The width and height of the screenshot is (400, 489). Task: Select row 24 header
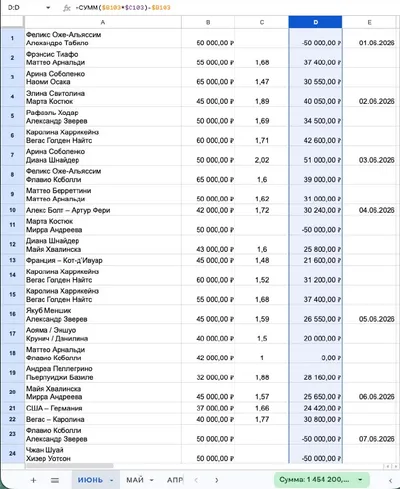tap(12, 454)
